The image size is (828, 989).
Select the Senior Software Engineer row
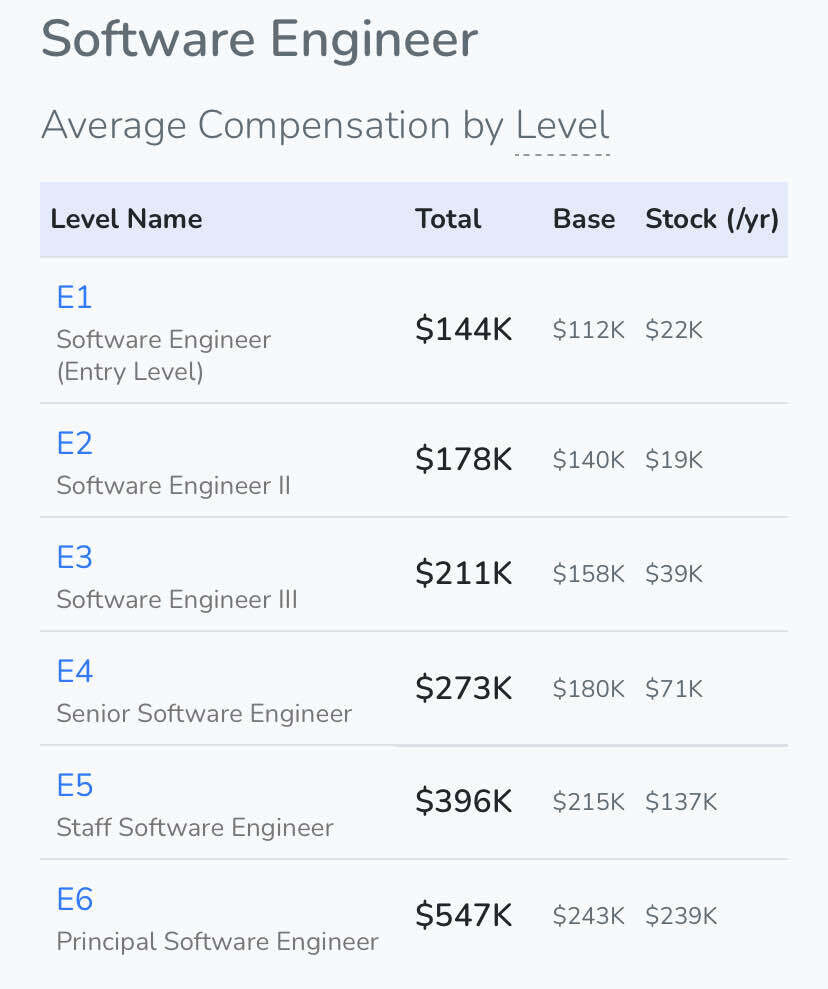204,714
